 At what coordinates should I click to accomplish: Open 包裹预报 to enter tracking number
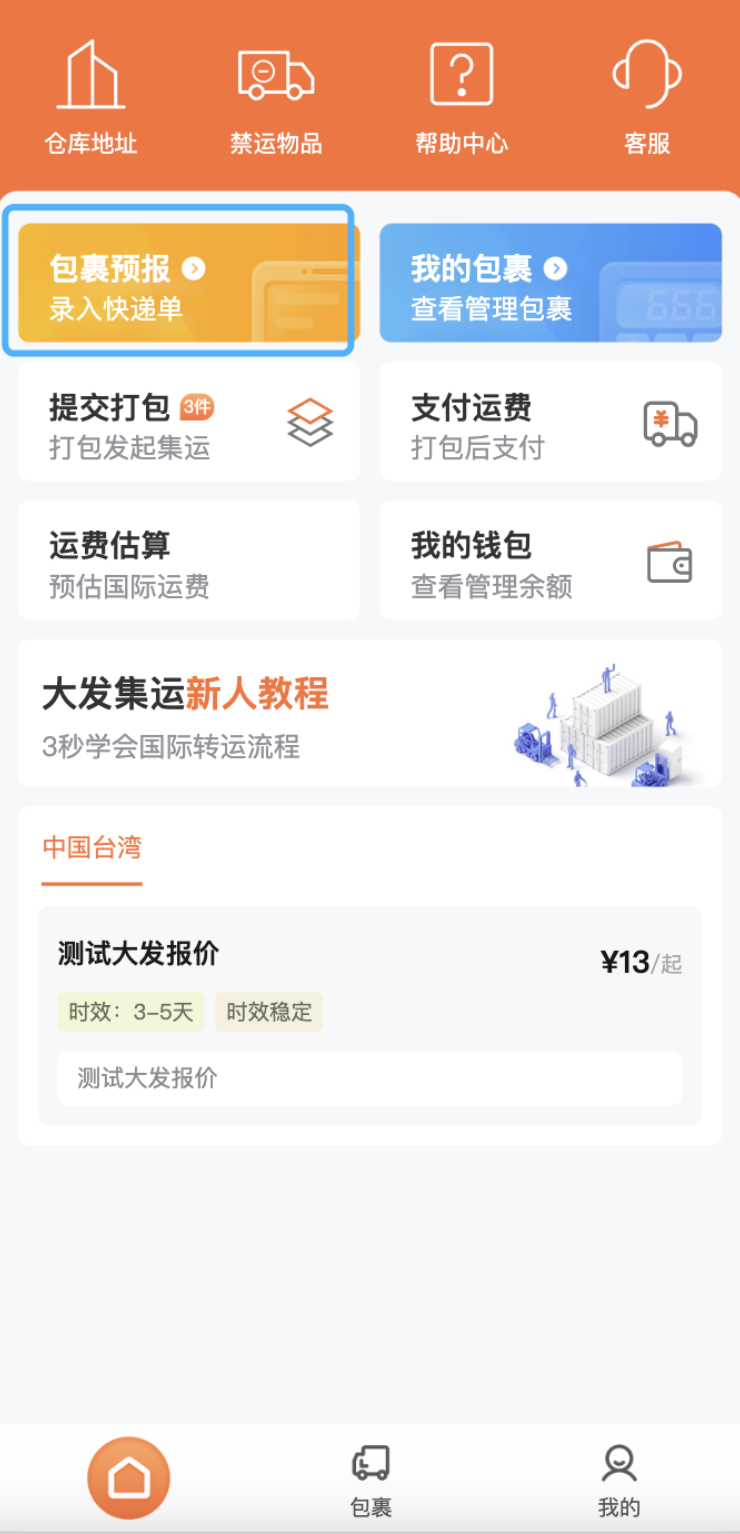pyautogui.click(x=188, y=283)
